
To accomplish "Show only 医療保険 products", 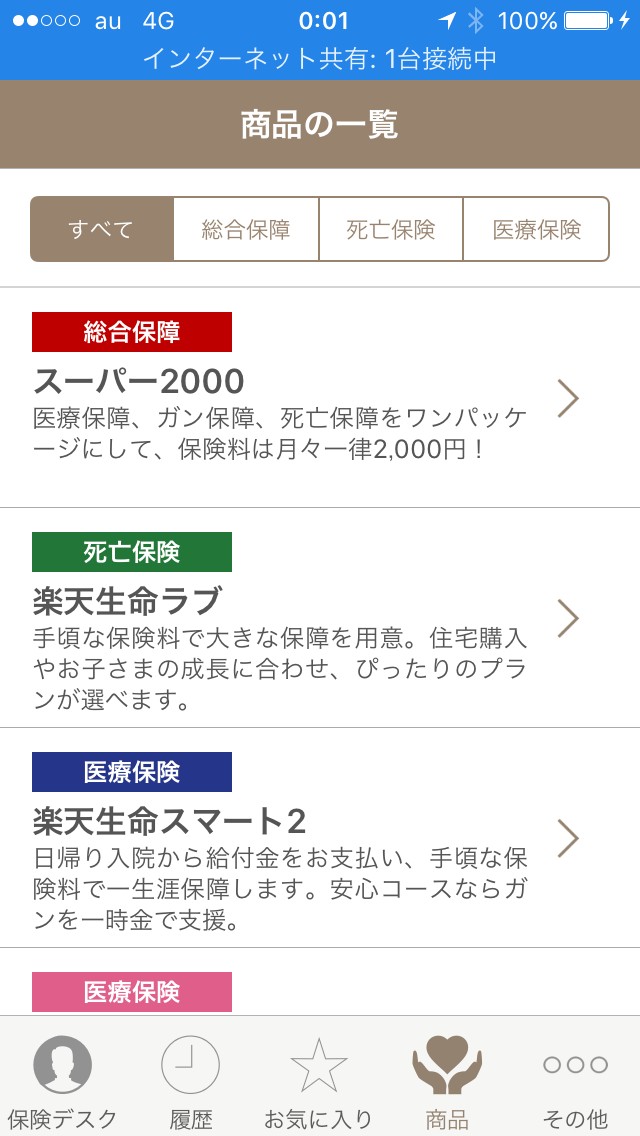I will tap(536, 229).
